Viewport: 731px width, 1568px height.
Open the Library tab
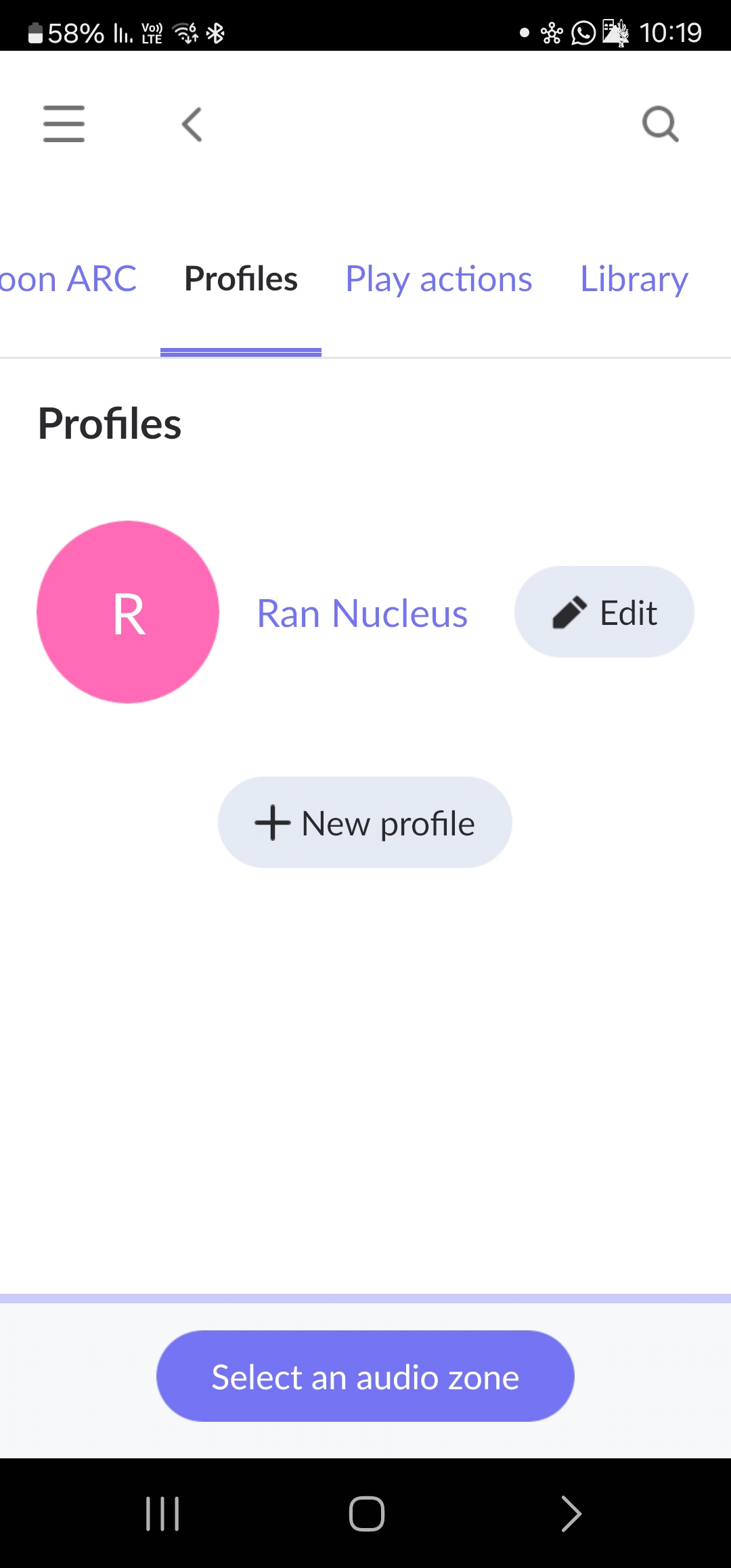634,279
